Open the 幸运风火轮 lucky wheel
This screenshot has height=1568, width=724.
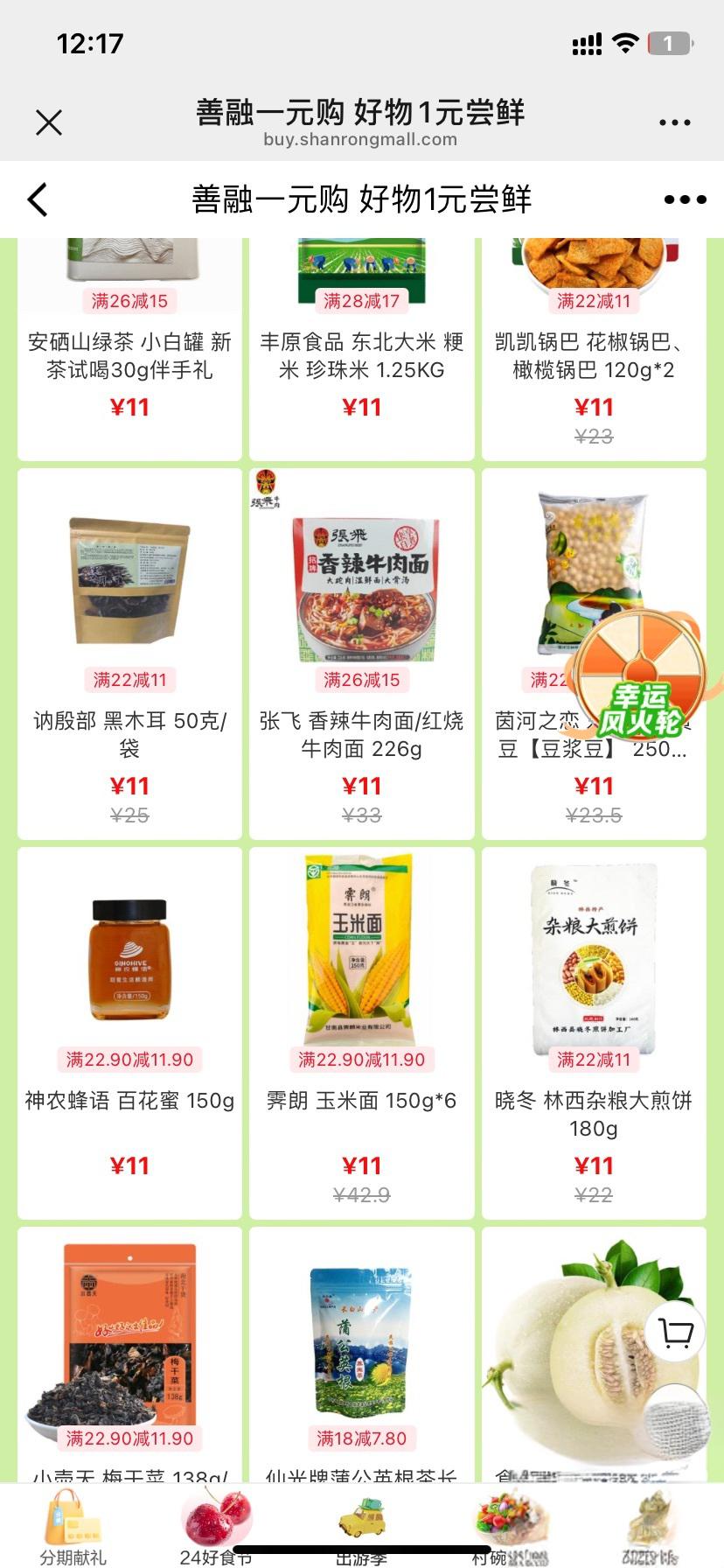(643, 674)
